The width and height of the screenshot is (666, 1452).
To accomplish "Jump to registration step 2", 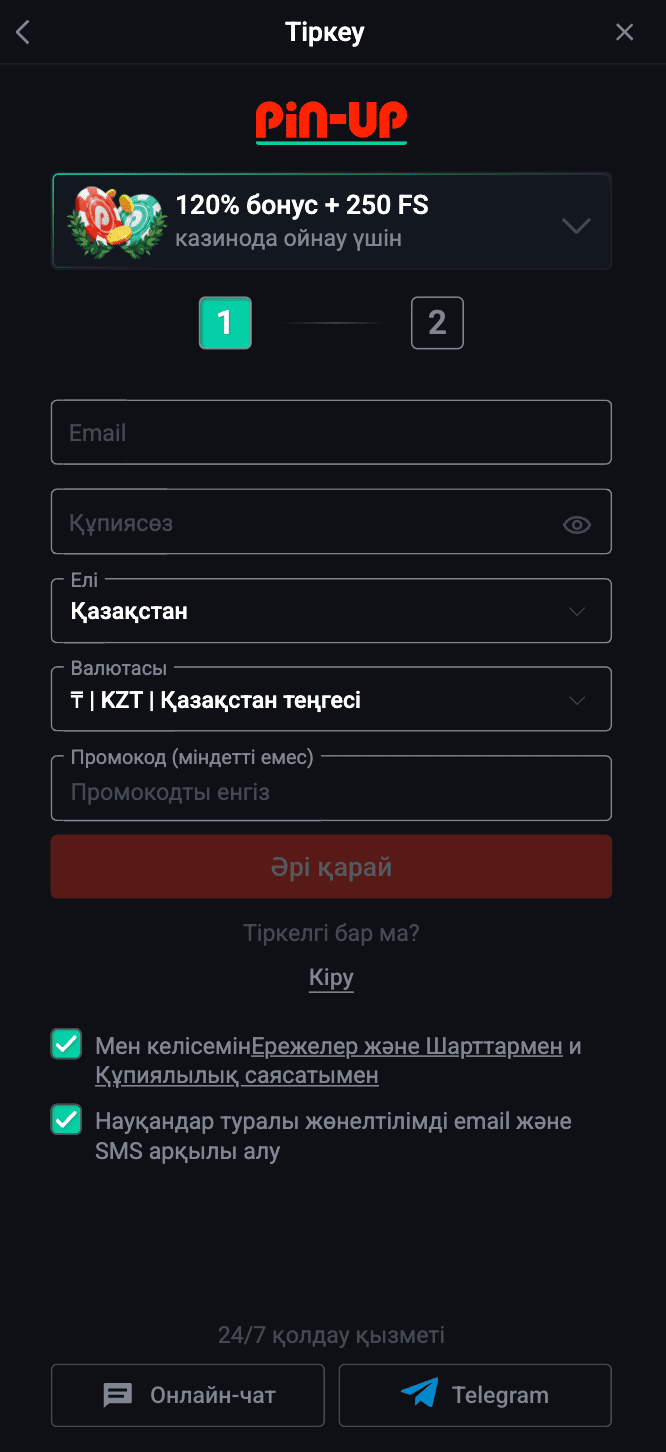I will pyautogui.click(x=437, y=323).
